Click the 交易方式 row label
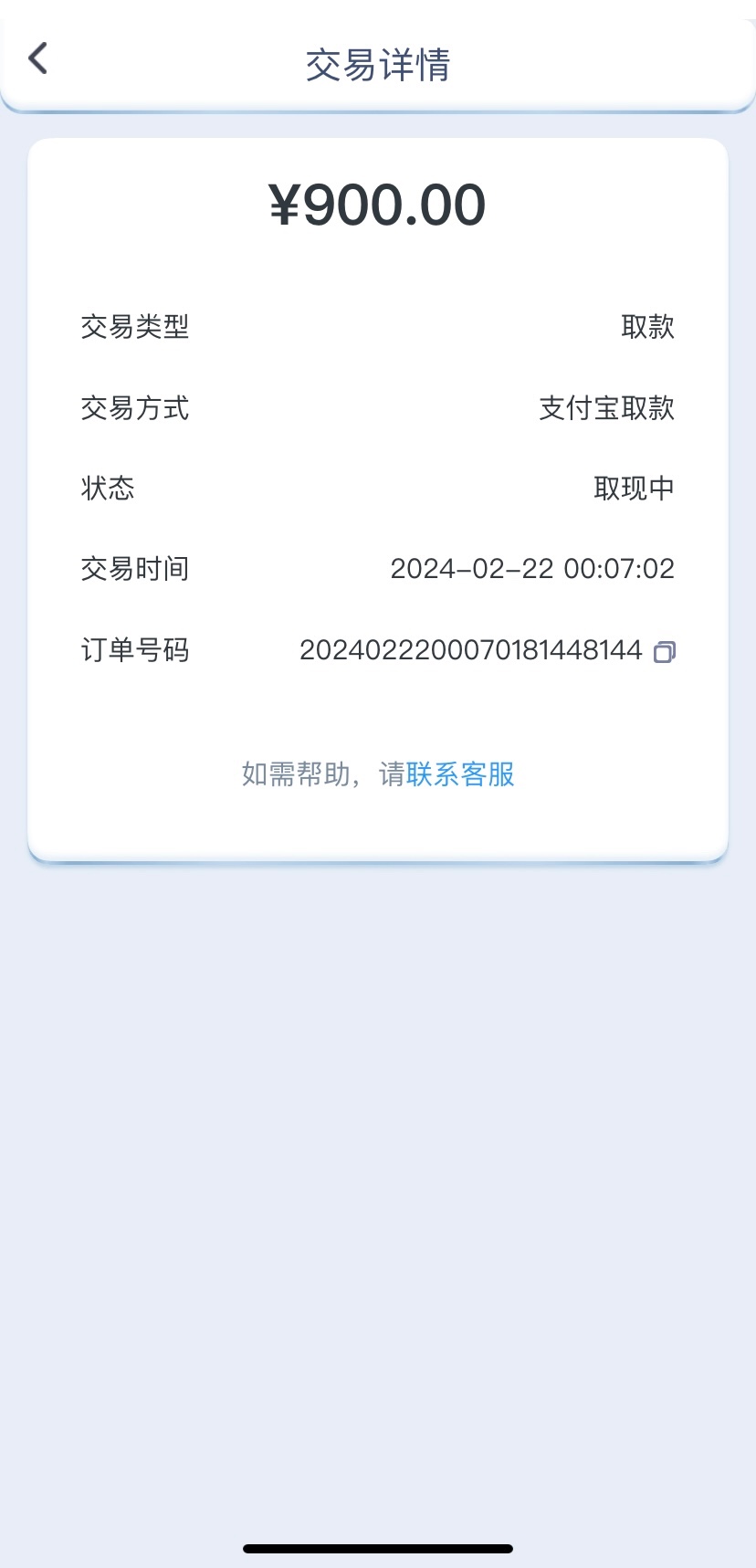The width and height of the screenshot is (756, 1568). coord(135,408)
